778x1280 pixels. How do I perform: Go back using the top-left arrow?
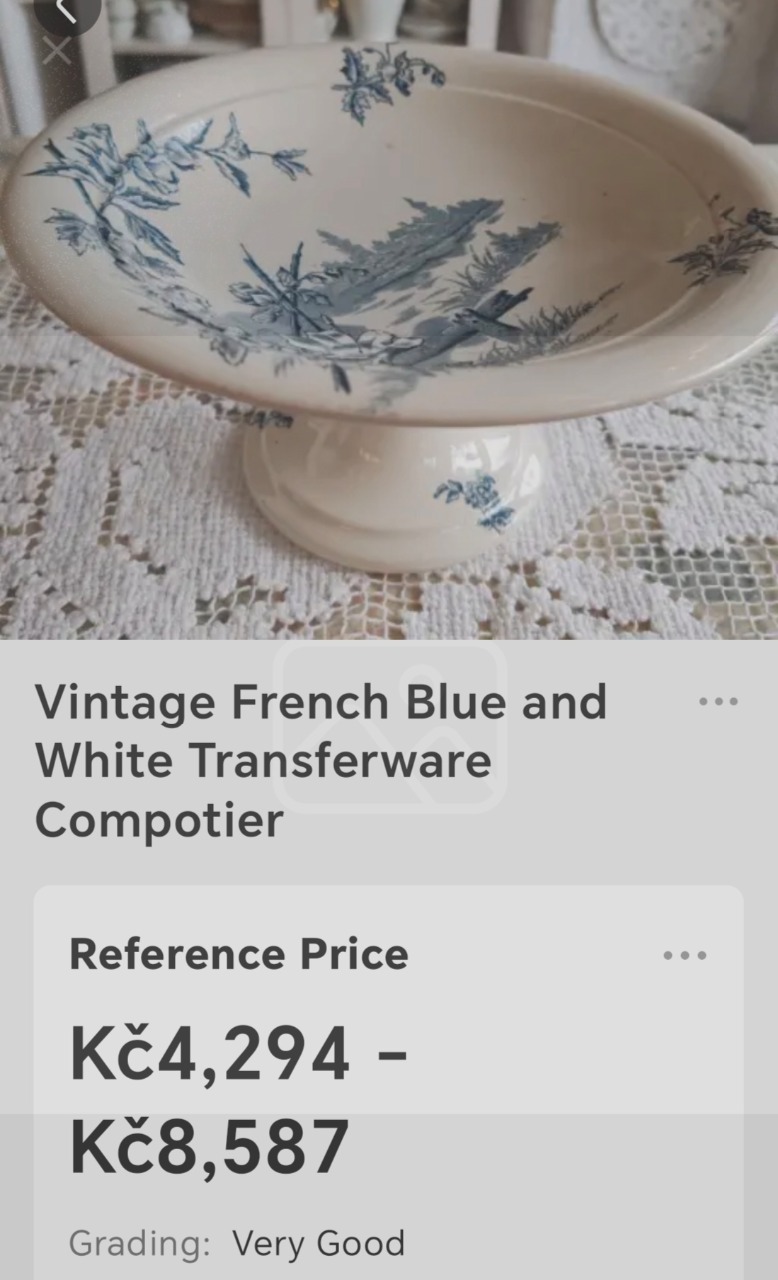coord(66,10)
